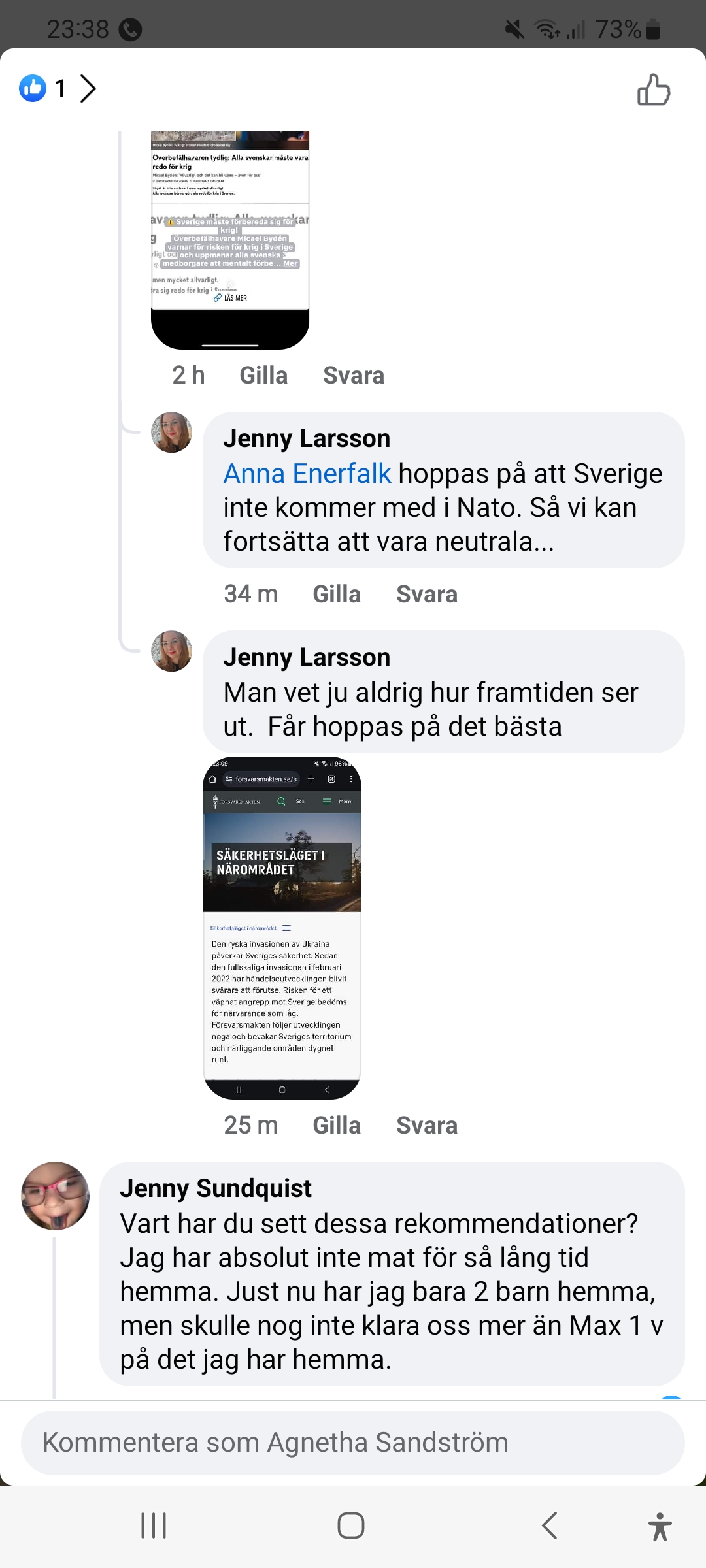Open the Säkerhetsläget i närområdet screenshot

tap(282, 927)
